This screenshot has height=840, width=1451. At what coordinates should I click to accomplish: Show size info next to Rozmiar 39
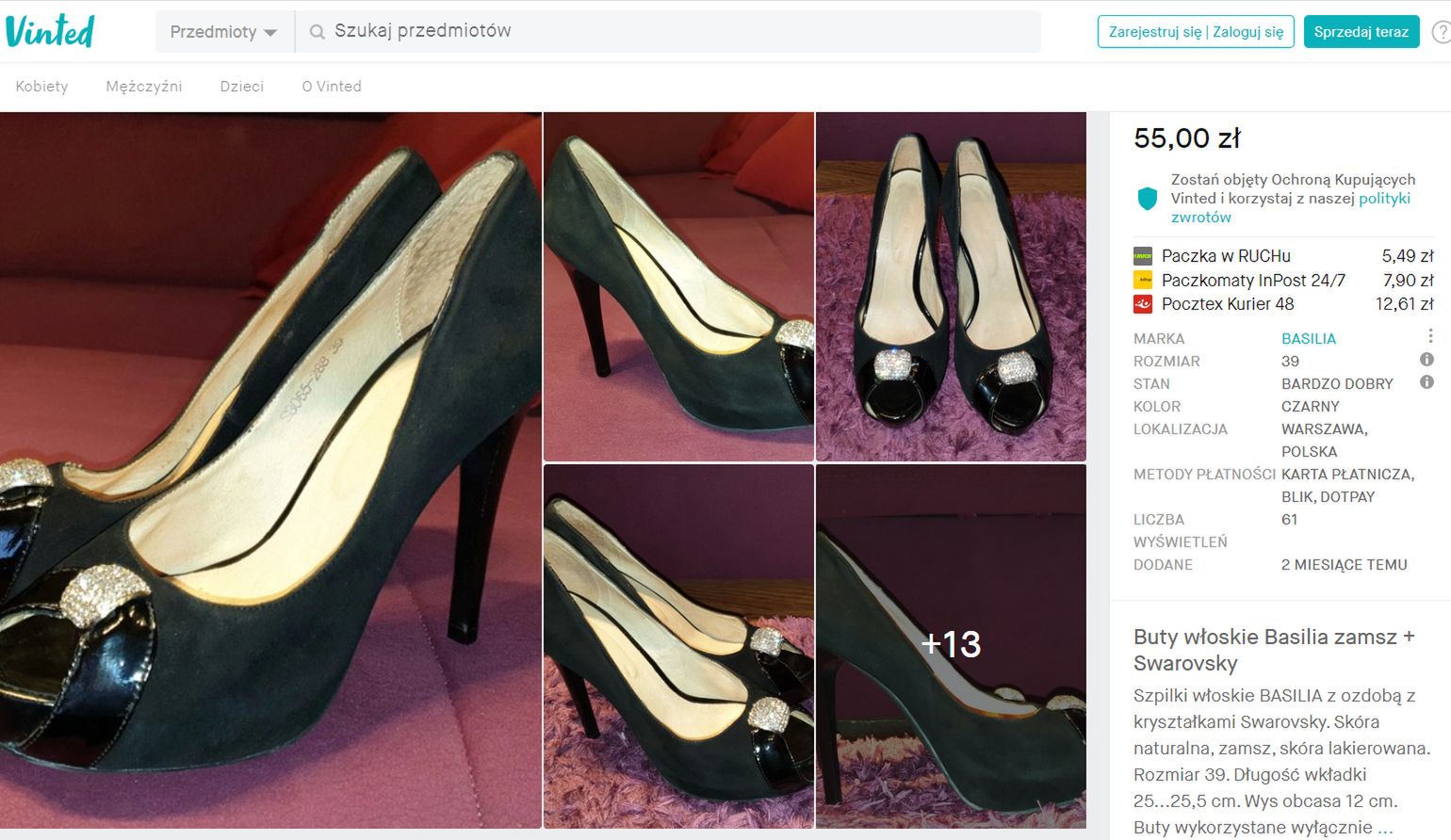coord(1427,360)
